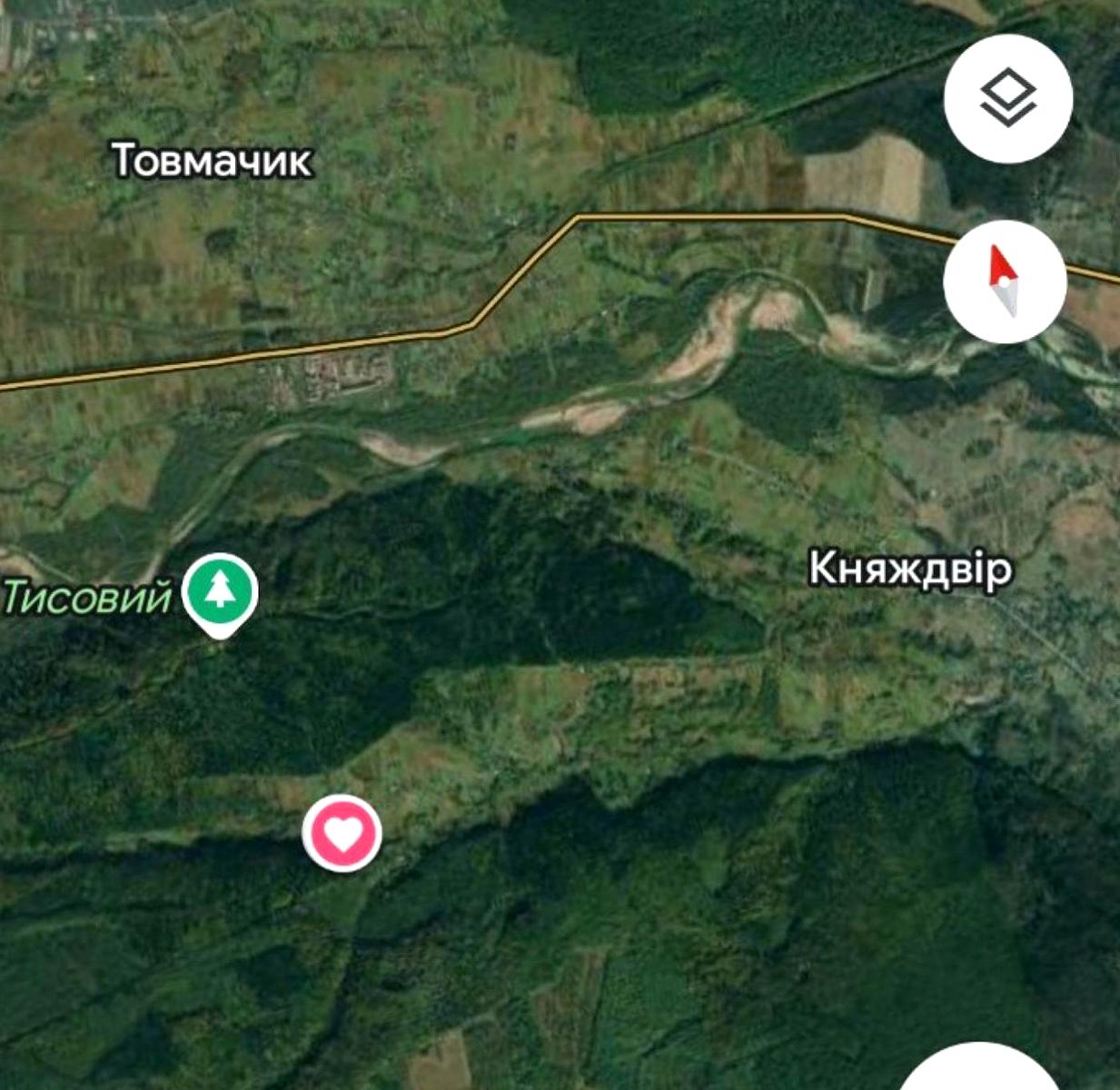Open the saved place heart marker
The height and width of the screenshot is (1090, 1120).
tap(342, 833)
